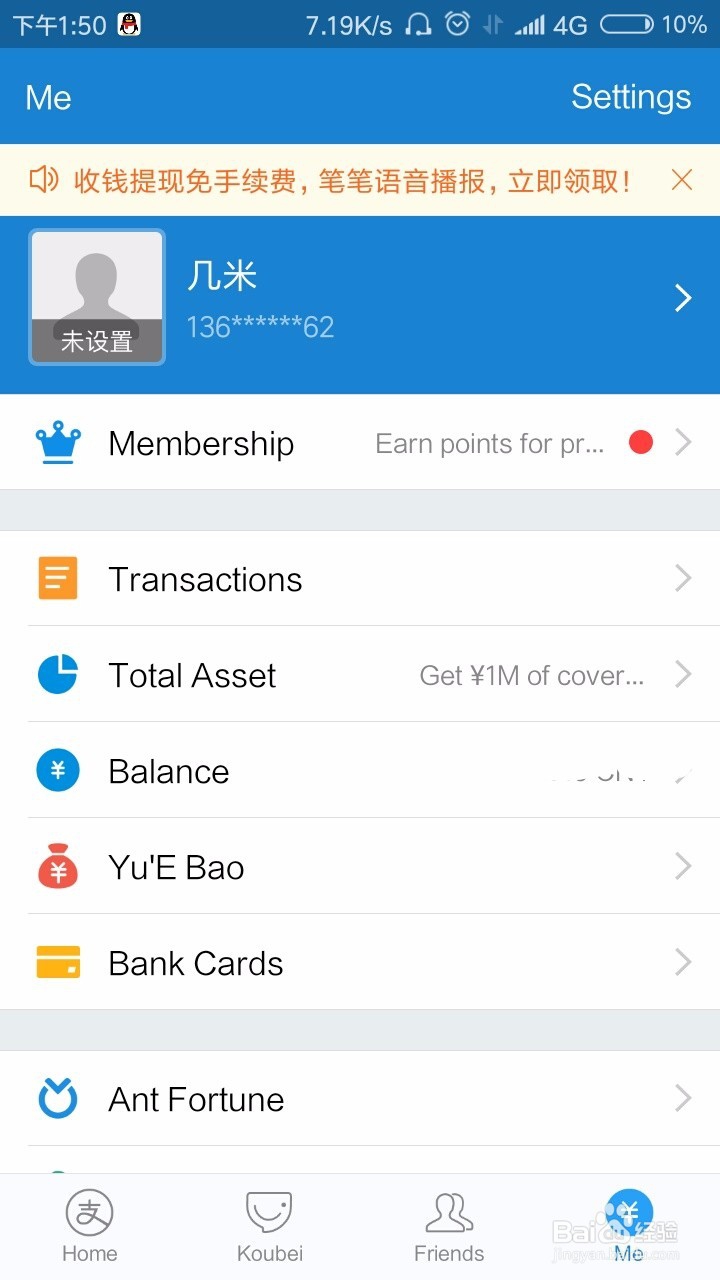Manage Bank Cards
The width and height of the screenshot is (720, 1280).
tap(360, 963)
